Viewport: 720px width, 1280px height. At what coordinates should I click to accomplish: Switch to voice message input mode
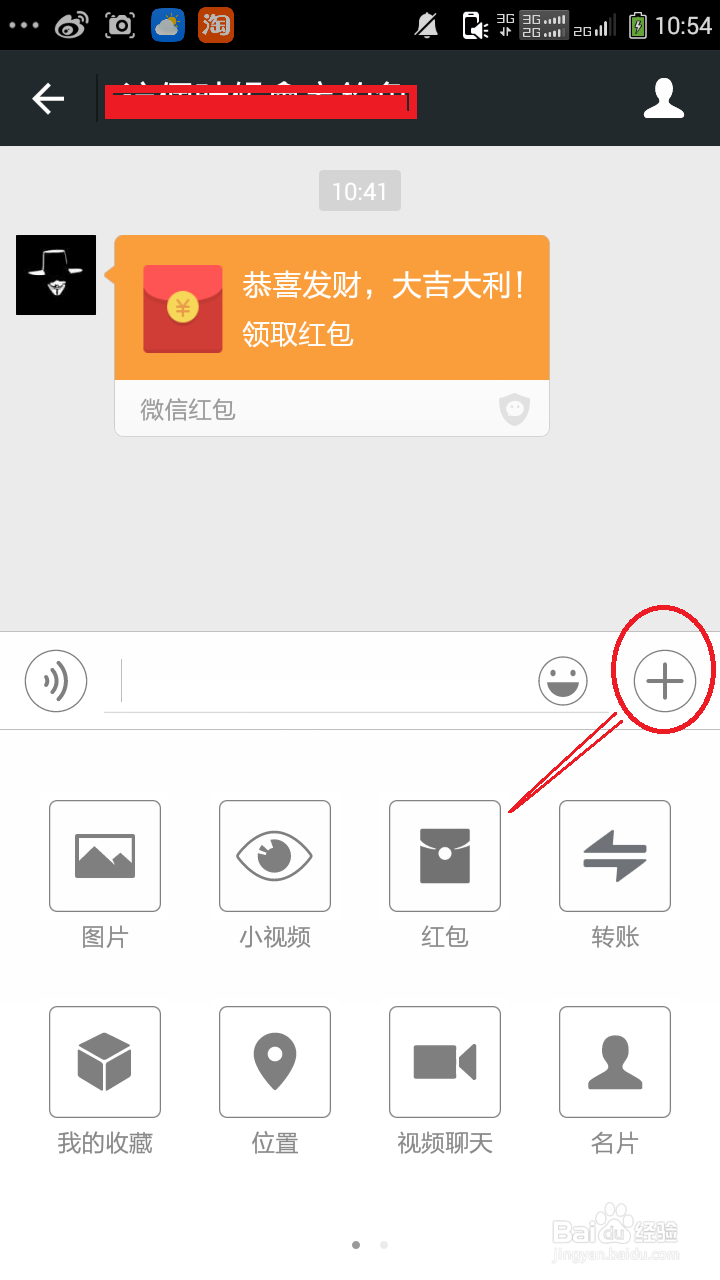tap(56, 681)
